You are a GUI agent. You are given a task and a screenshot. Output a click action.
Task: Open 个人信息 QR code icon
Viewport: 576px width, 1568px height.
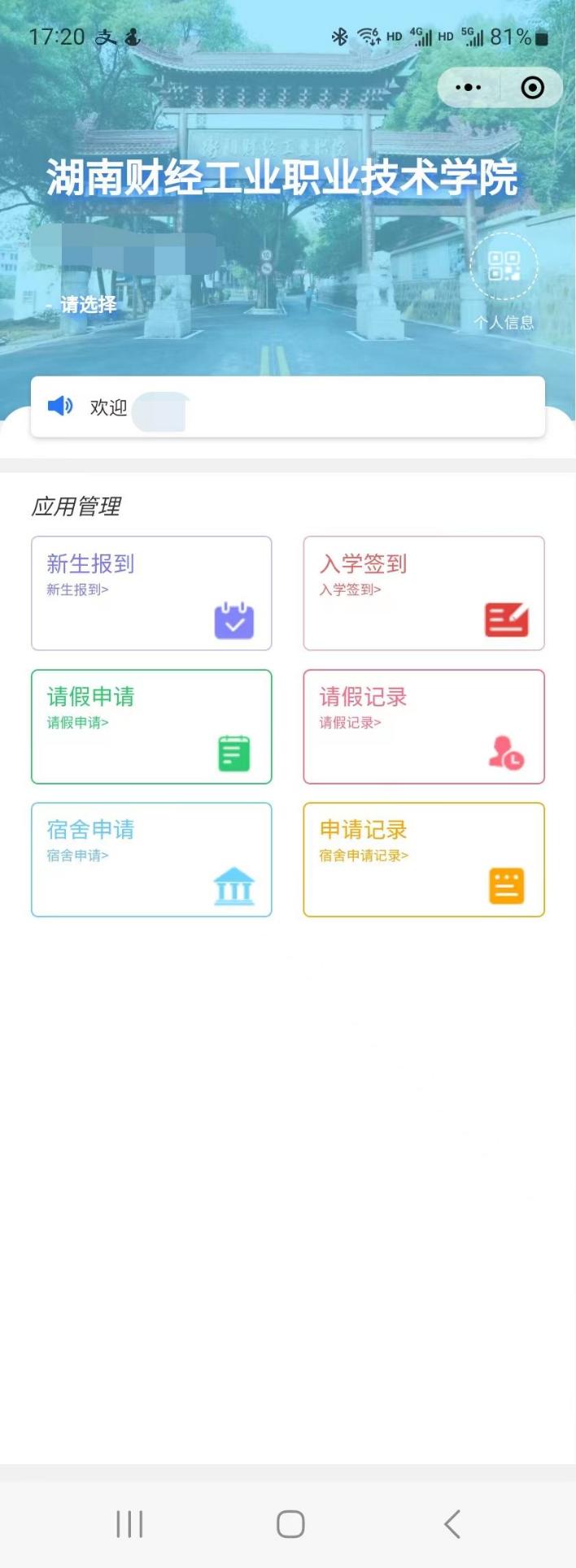pyautogui.click(x=504, y=266)
